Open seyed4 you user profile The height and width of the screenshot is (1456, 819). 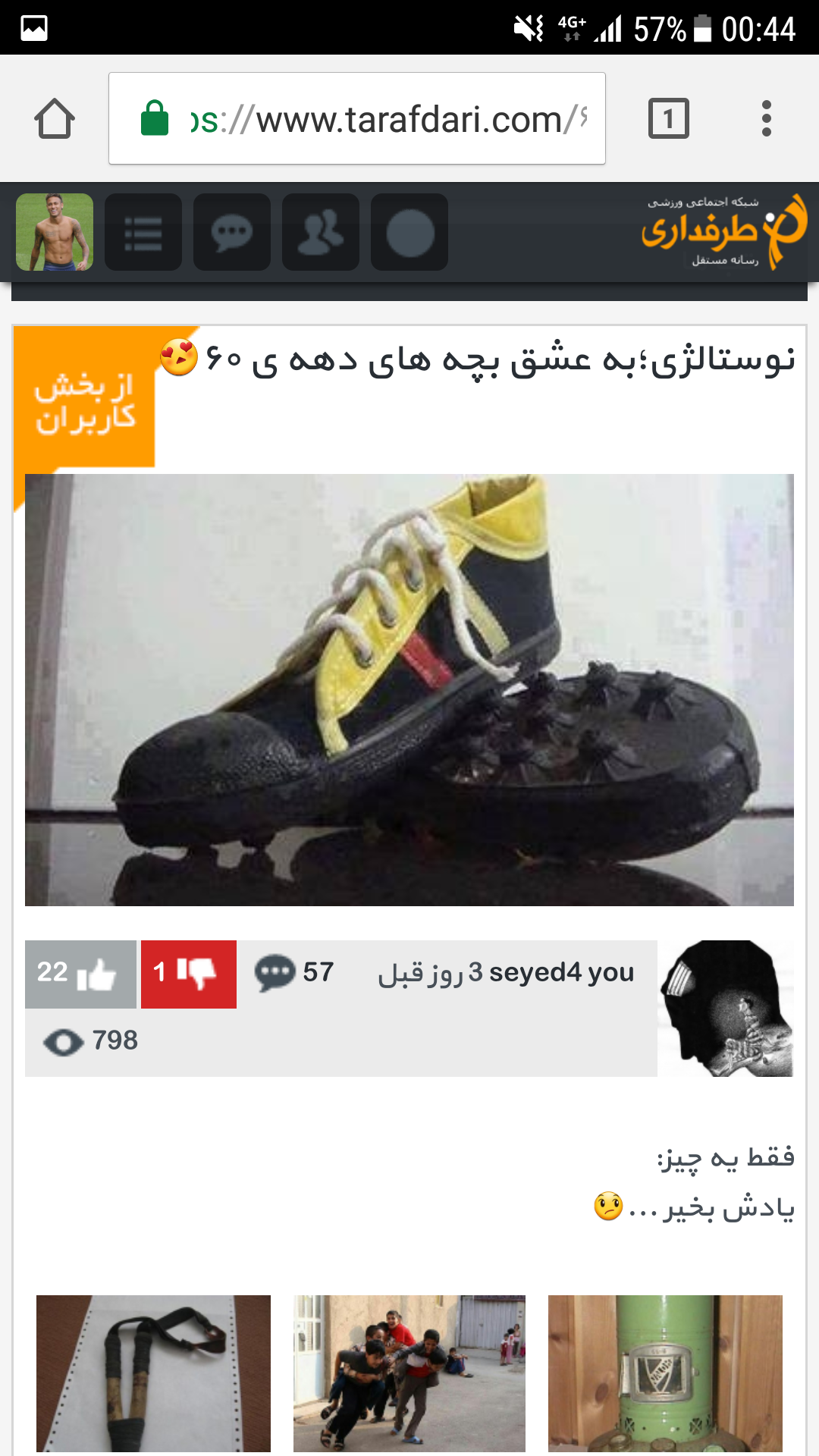[x=561, y=972]
